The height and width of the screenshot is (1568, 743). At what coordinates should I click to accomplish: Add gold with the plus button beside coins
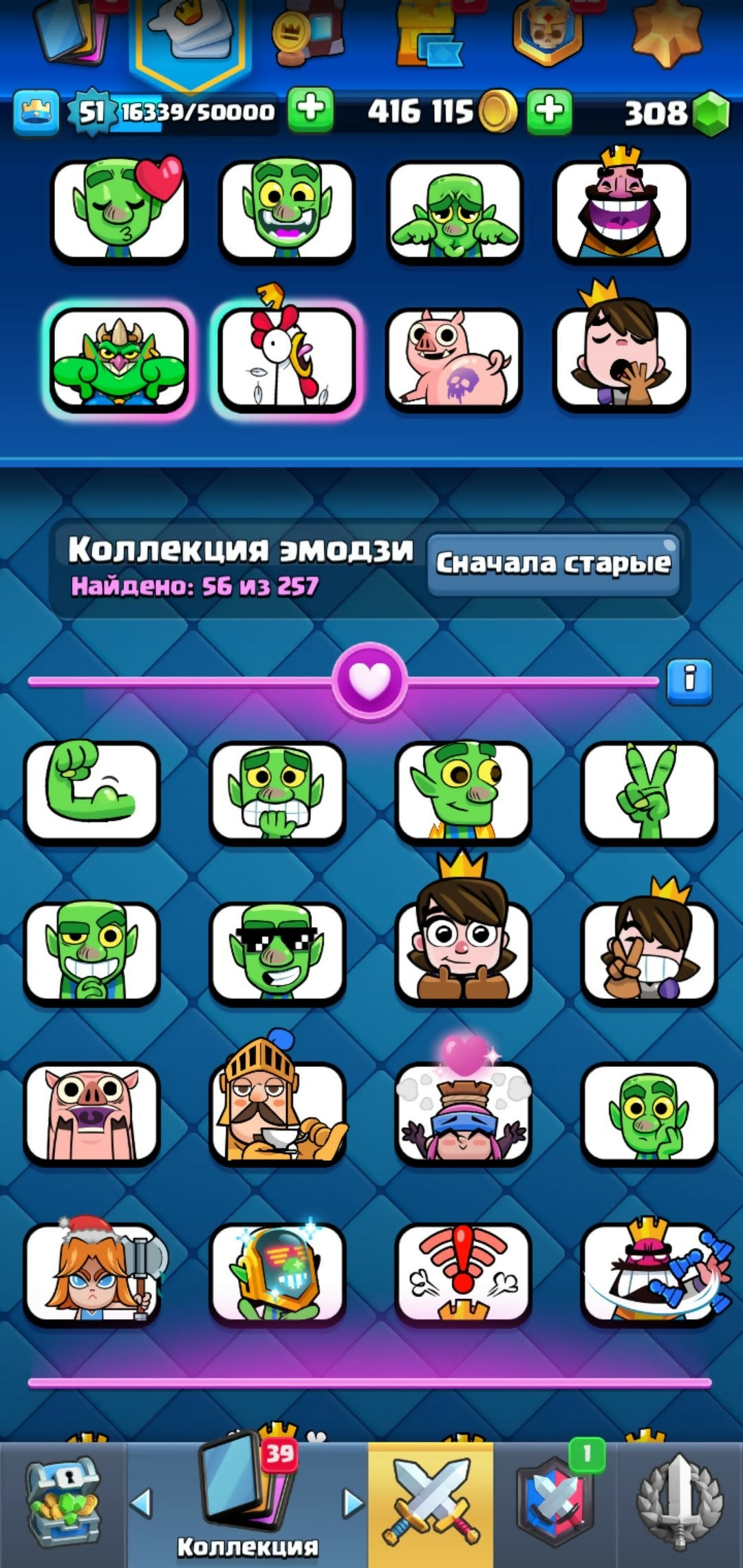pos(549,110)
